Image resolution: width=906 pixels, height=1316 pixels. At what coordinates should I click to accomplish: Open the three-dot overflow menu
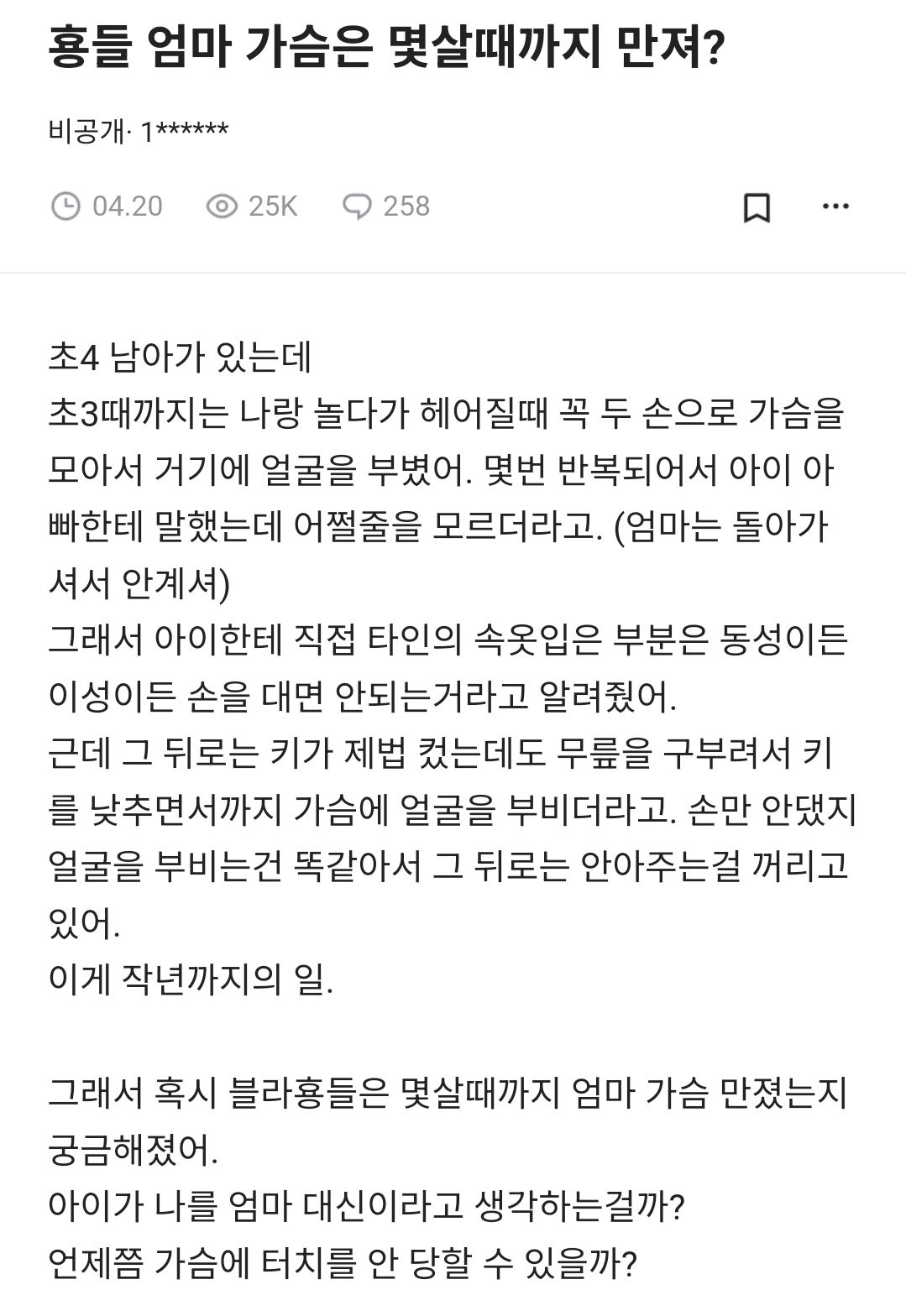835,206
